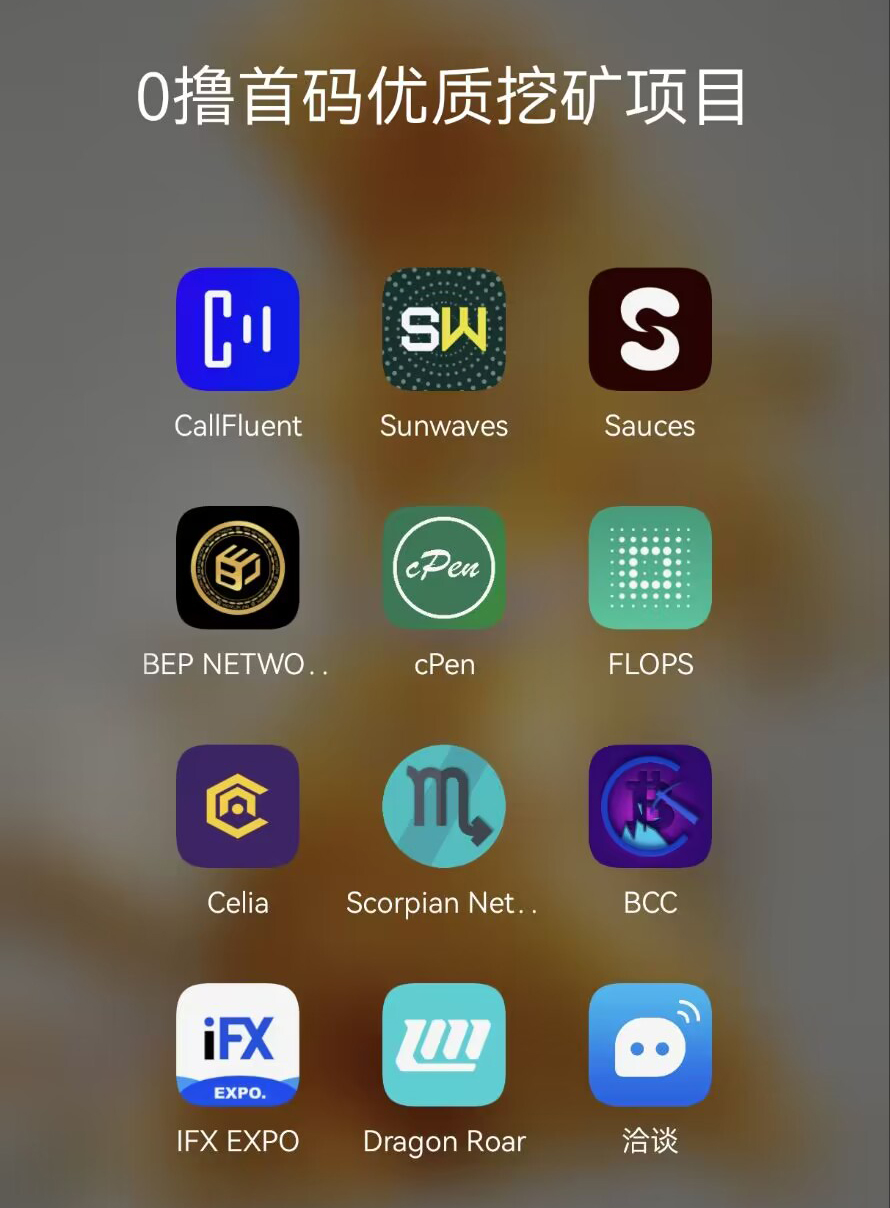Launch the Sunwaves app
The width and height of the screenshot is (890, 1208).
[x=444, y=329]
